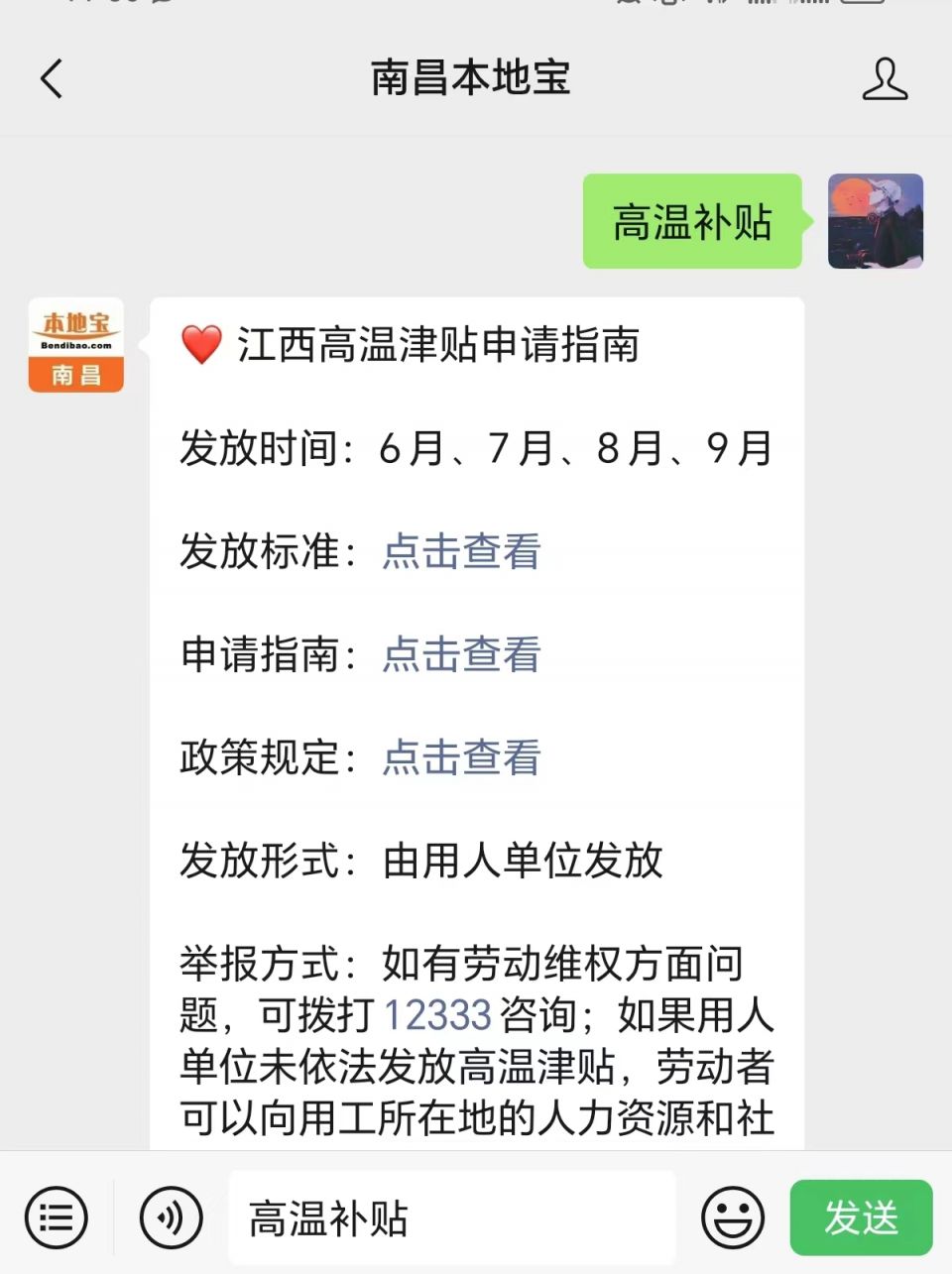Open the emoji picker
Screen dimensions: 952x1274
(x=733, y=1217)
